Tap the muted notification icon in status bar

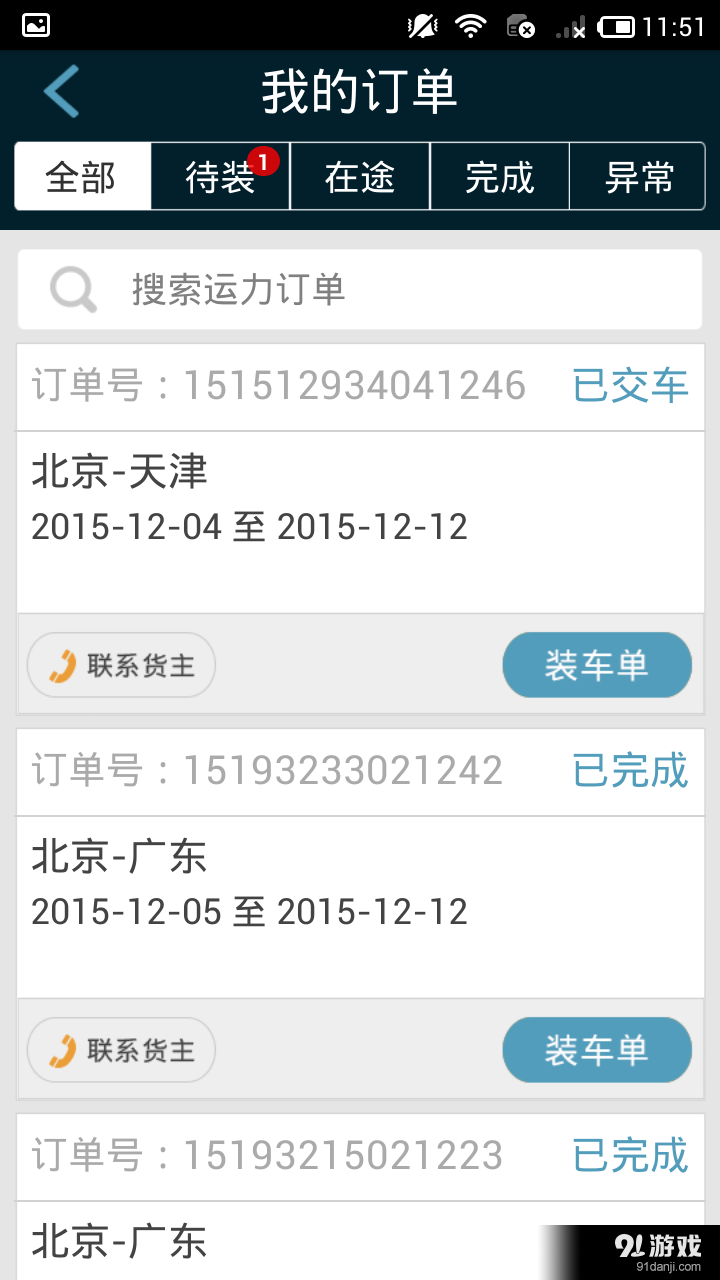[421, 26]
